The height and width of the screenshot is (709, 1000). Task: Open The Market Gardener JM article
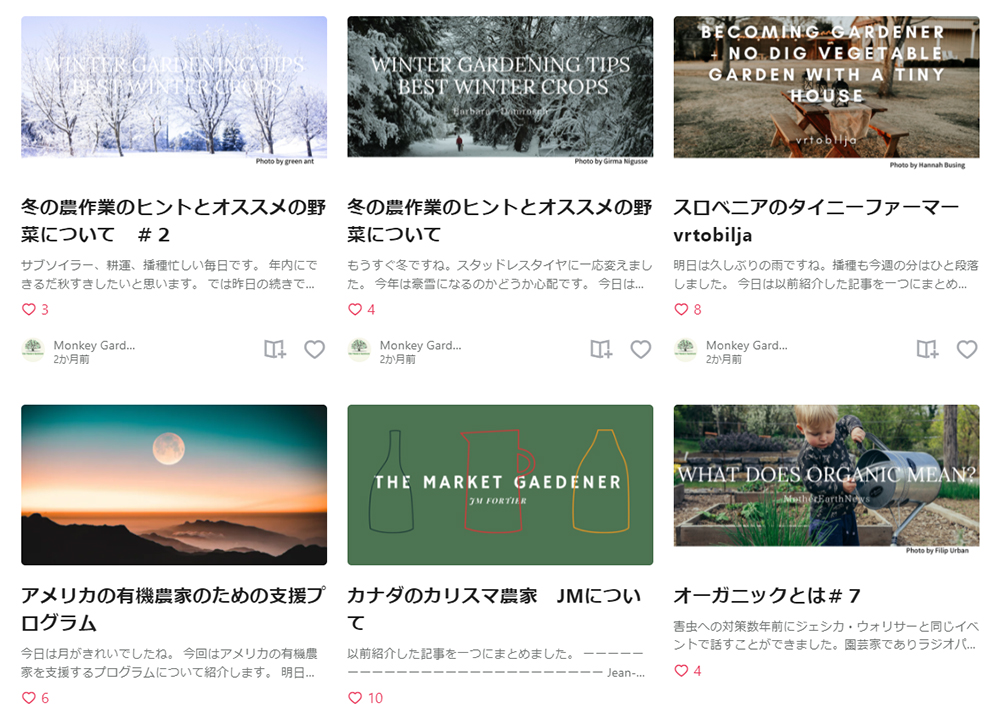(x=500, y=485)
